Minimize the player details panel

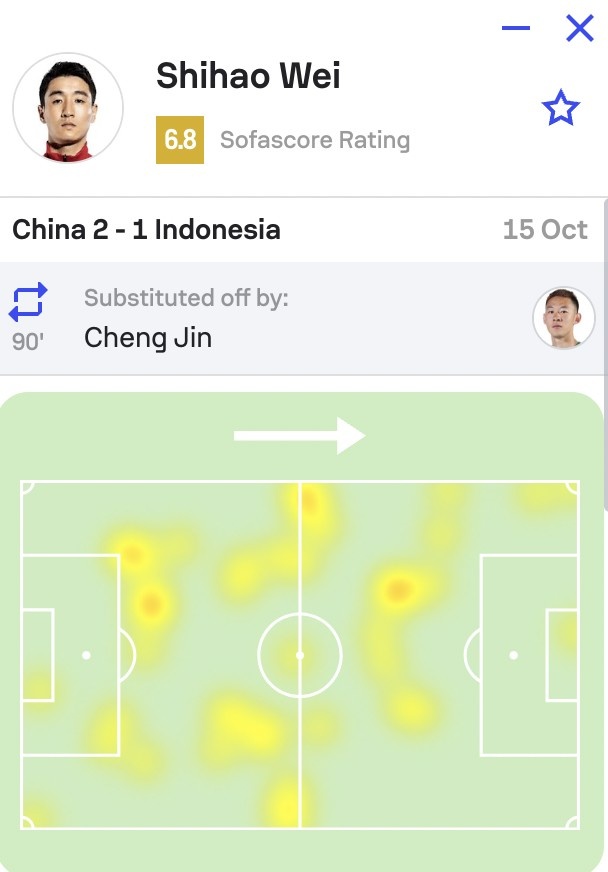pyautogui.click(x=516, y=28)
